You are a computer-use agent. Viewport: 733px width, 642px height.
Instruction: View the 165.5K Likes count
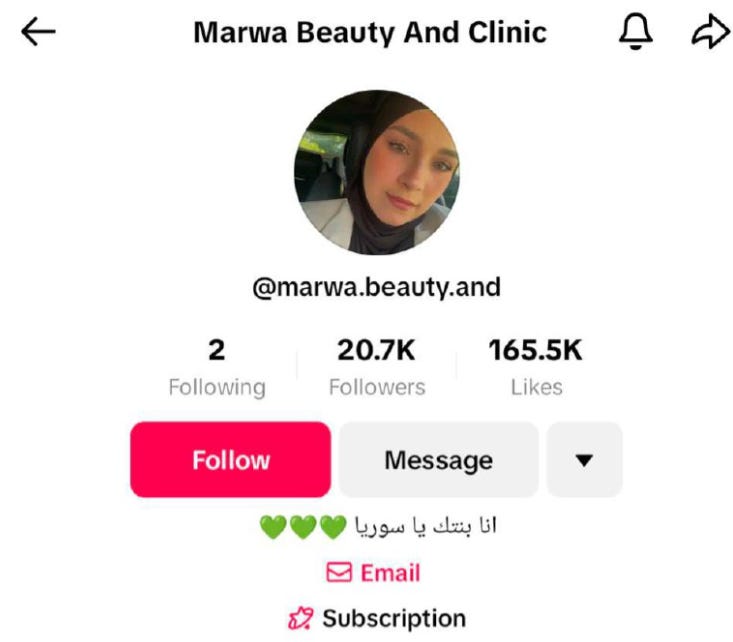click(536, 368)
